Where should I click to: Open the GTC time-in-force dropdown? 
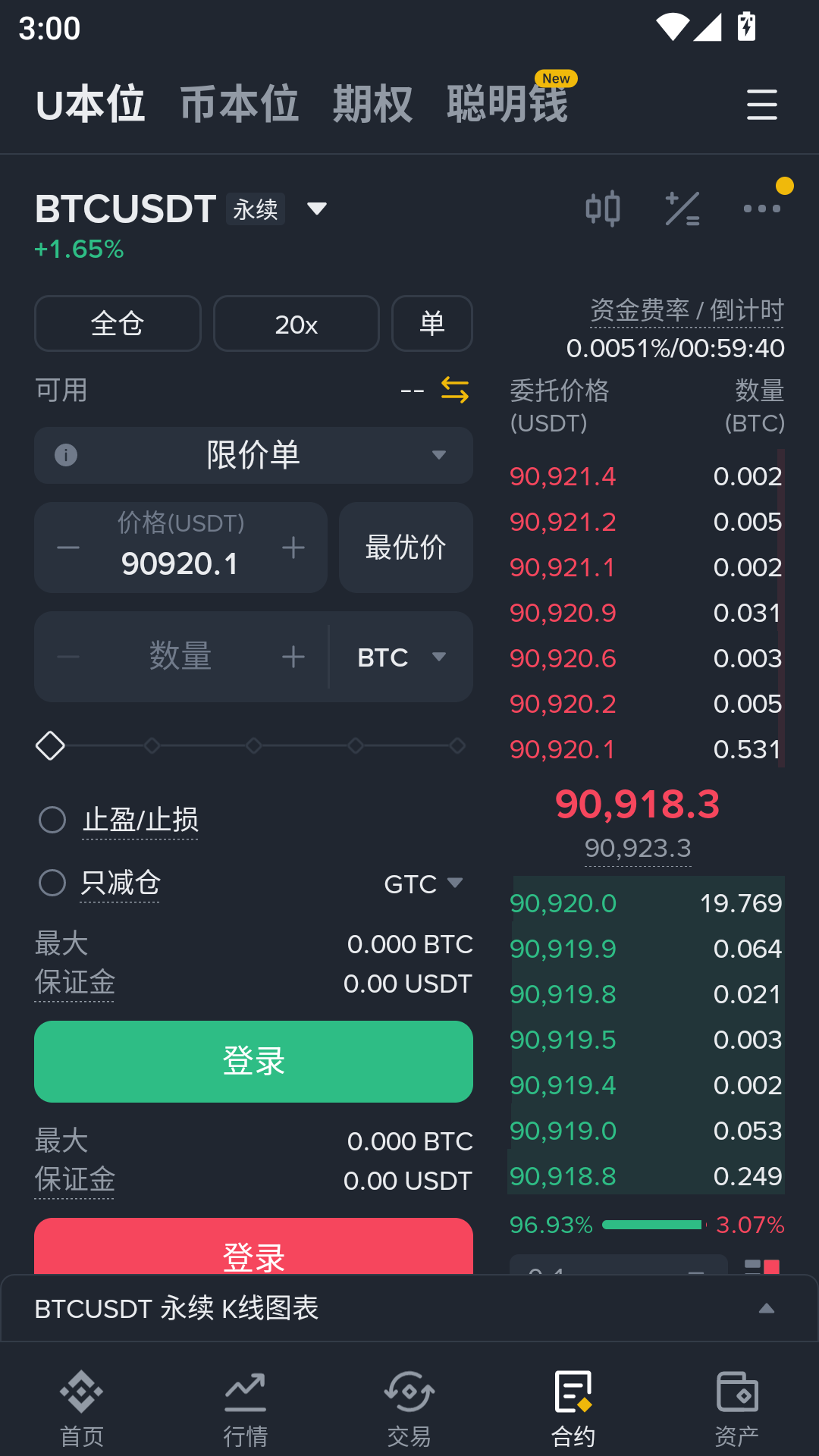pos(423,883)
